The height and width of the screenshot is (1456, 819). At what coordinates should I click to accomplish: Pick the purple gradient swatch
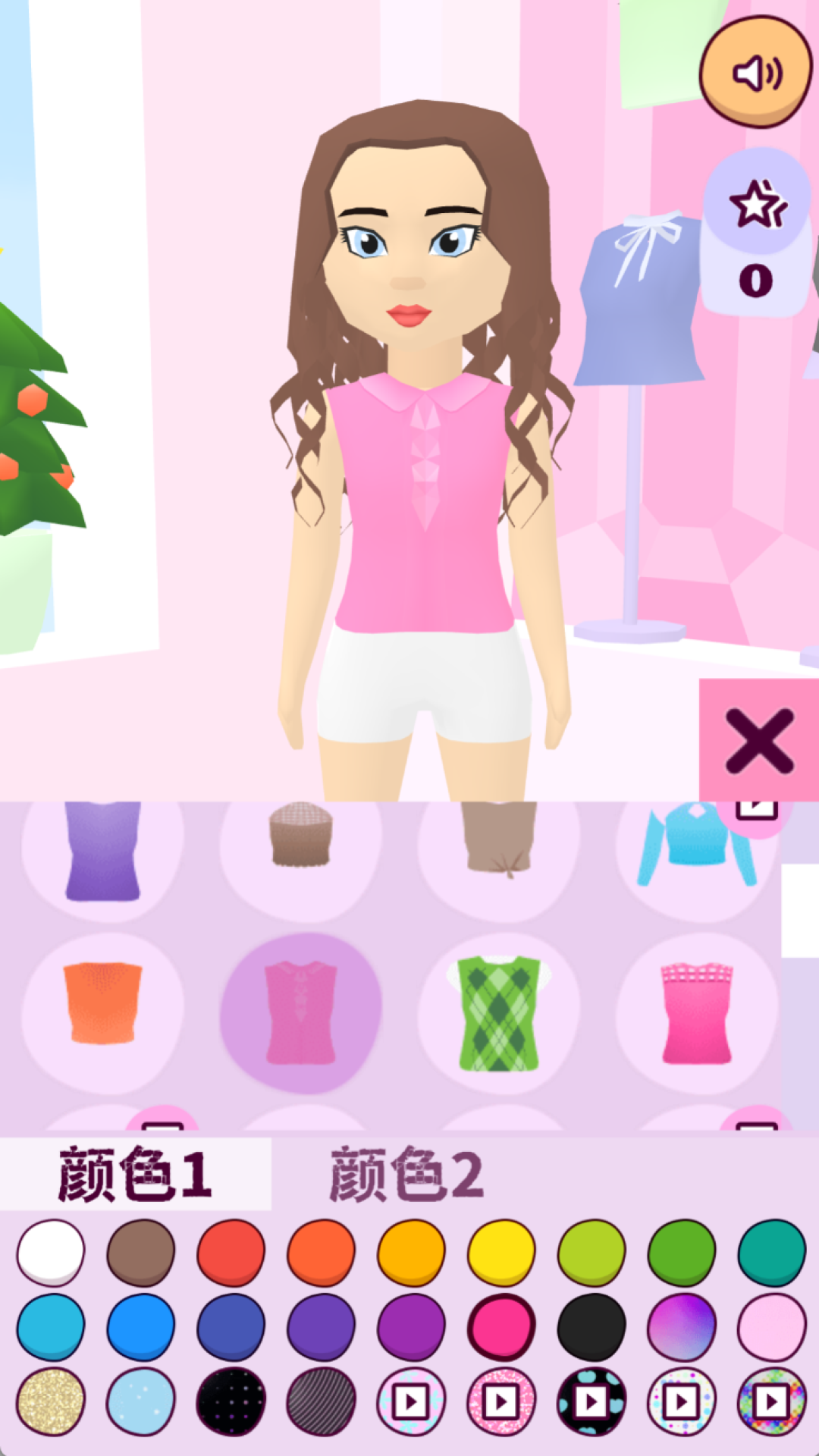(681, 1327)
